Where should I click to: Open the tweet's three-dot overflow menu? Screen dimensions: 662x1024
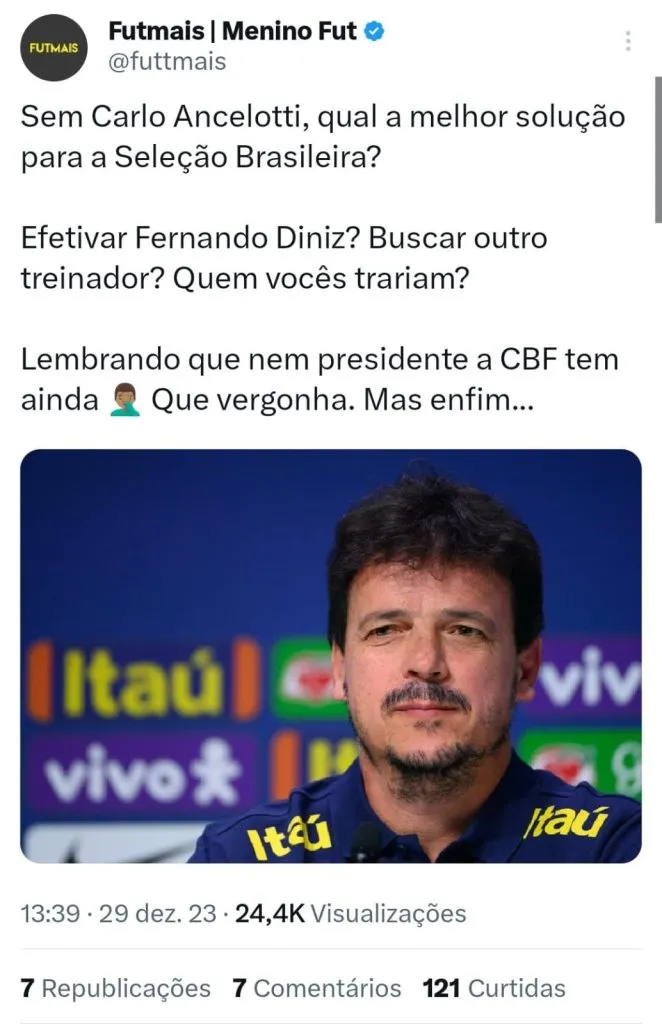tap(628, 41)
